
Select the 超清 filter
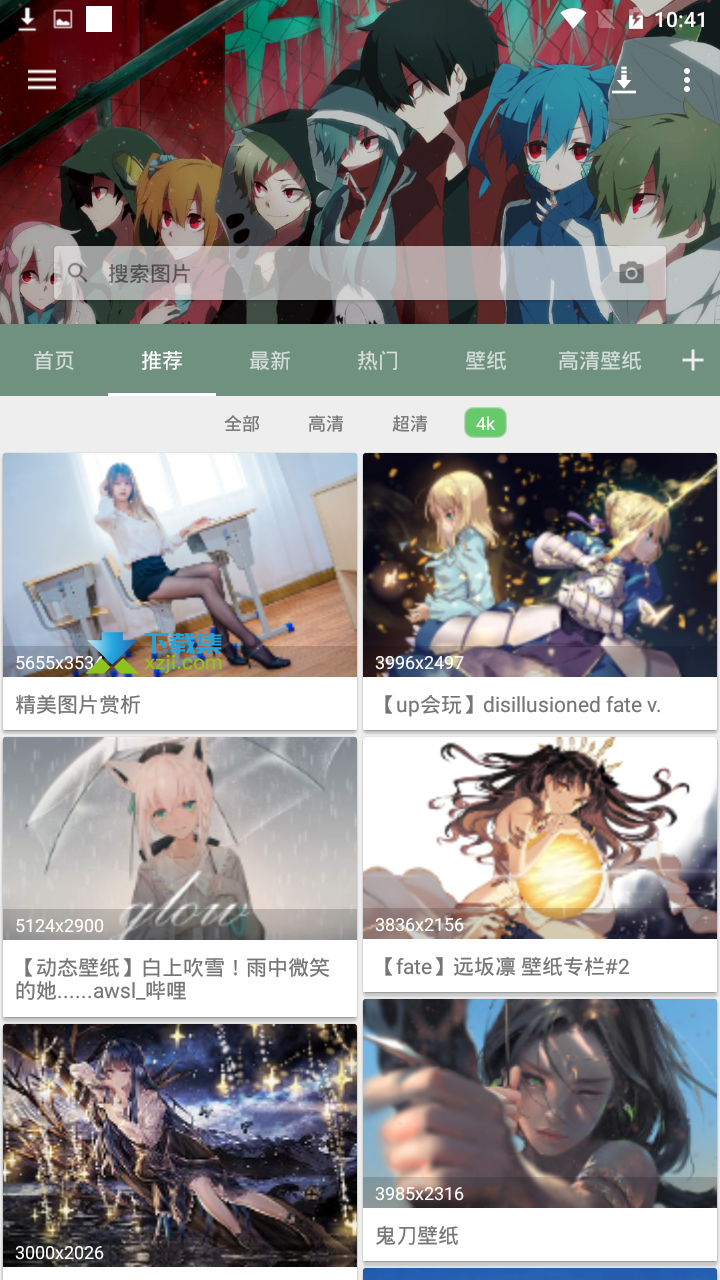point(410,424)
